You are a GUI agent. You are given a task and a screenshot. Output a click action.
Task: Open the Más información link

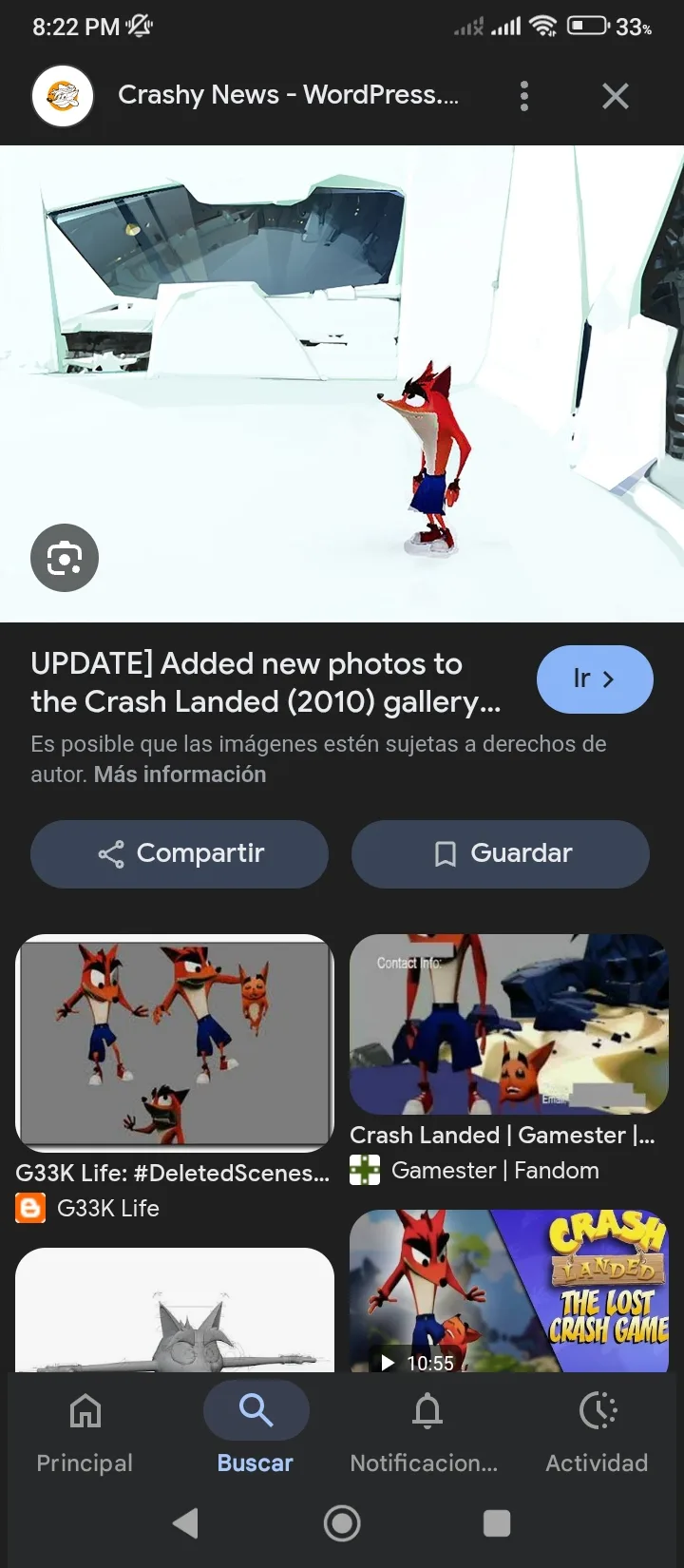point(180,774)
